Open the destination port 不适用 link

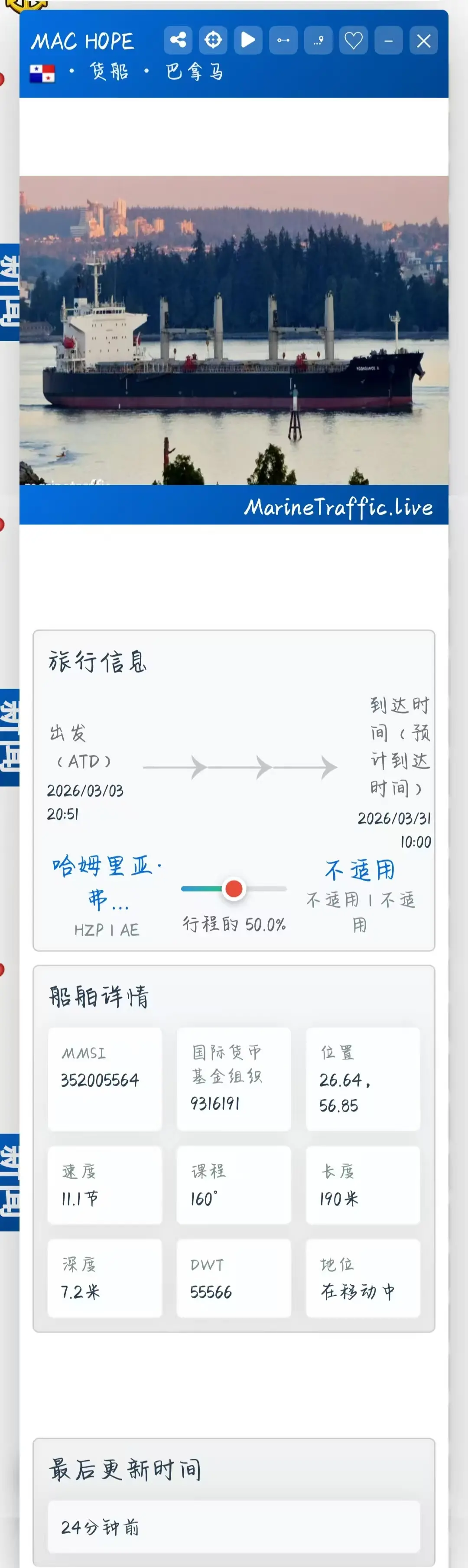360,870
